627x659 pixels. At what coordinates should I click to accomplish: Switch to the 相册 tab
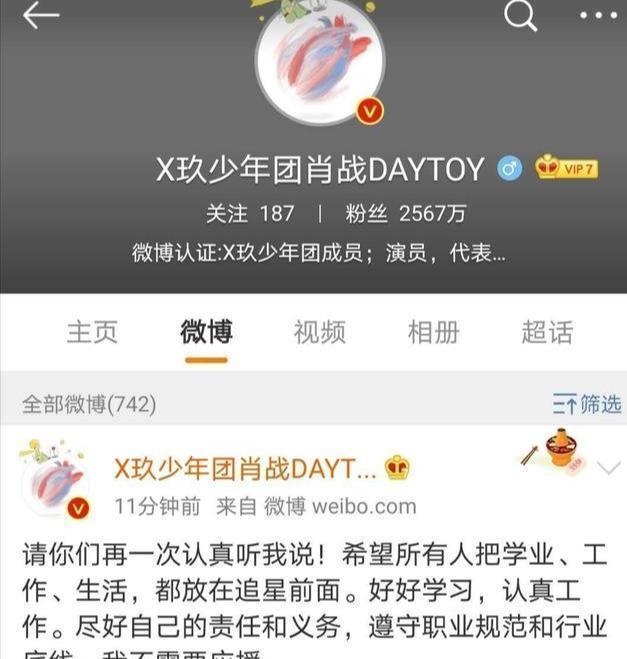point(433,332)
